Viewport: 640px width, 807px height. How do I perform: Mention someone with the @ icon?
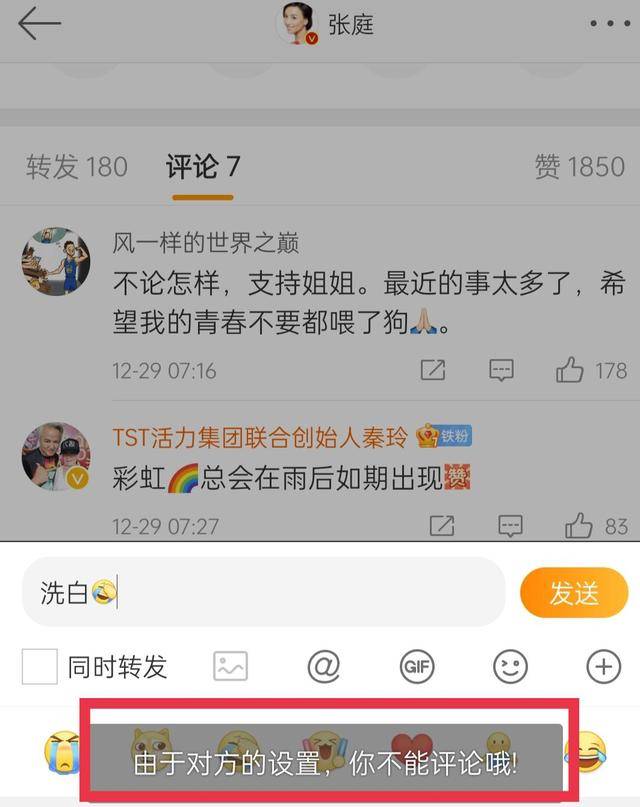[x=324, y=666]
